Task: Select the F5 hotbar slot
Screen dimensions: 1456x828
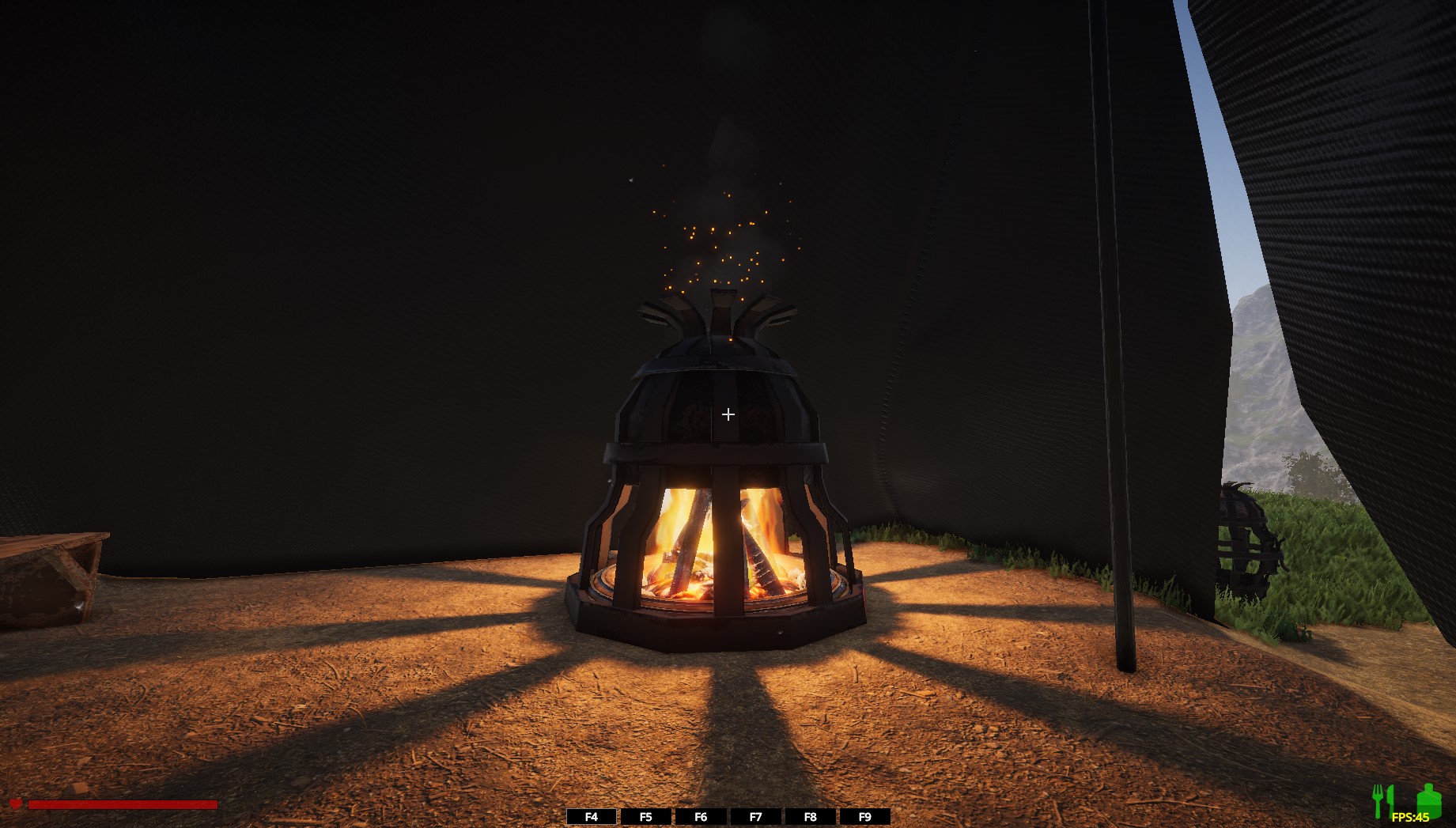Action: pyautogui.click(x=646, y=817)
